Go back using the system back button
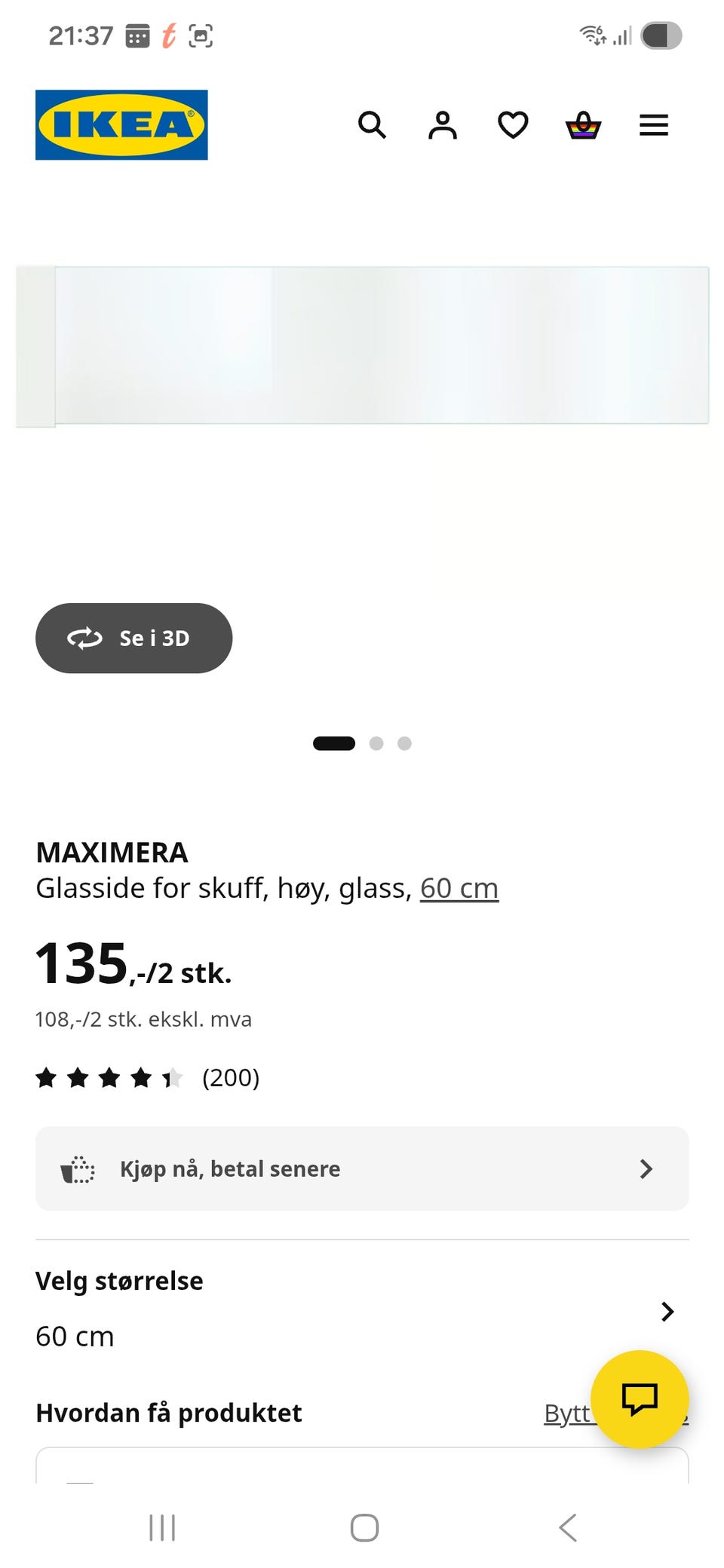 tap(568, 1528)
